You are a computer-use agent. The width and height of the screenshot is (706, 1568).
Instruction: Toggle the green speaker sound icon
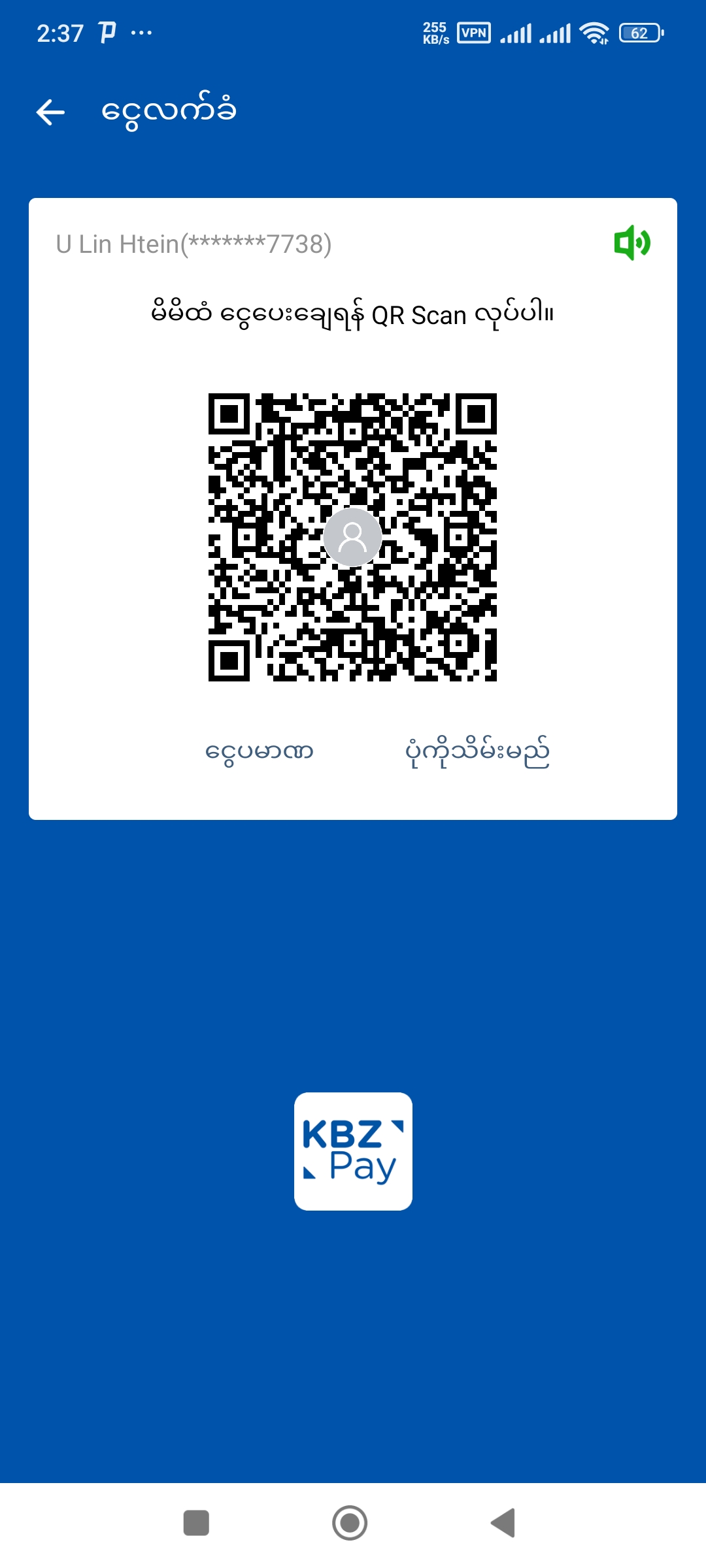tap(631, 243)
